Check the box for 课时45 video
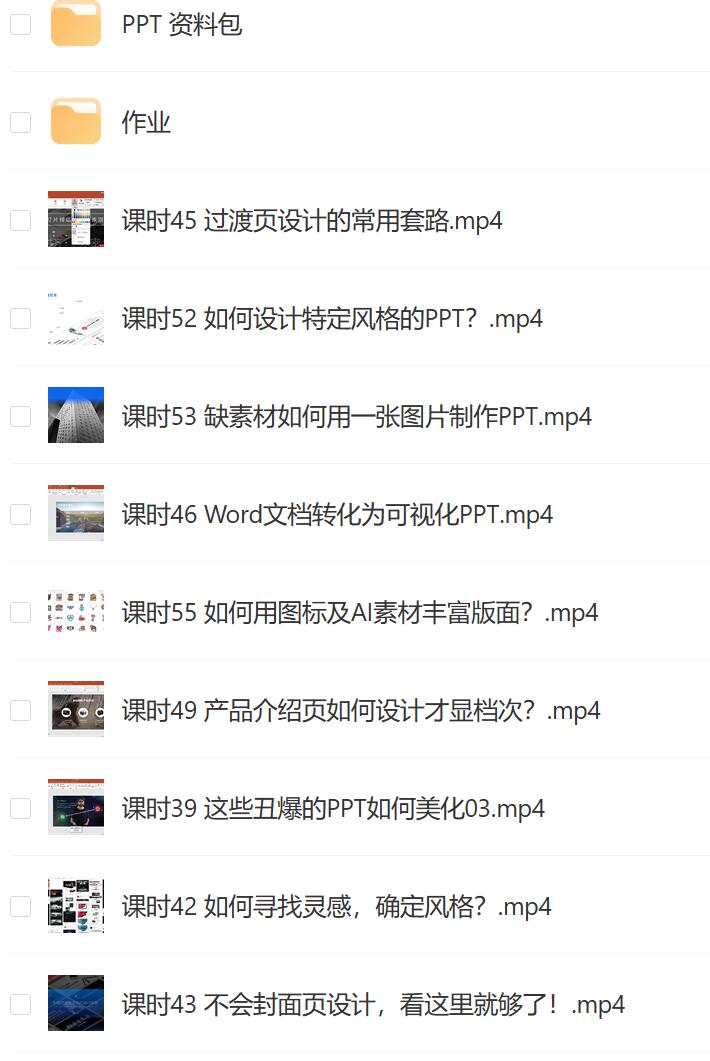Viewport: 710px width, 1061px height. 21,220
